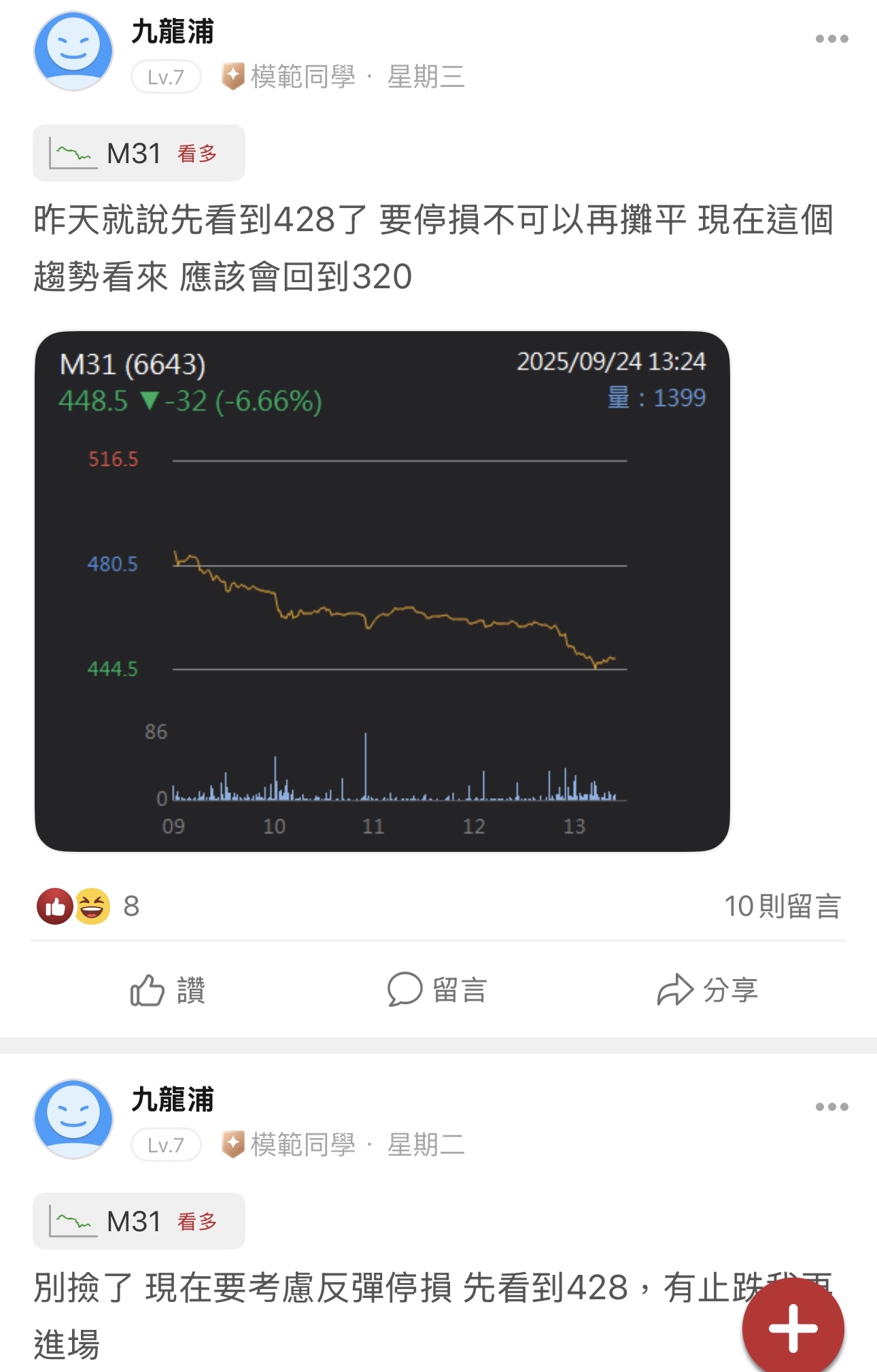This screenshot has height=1372, width=877.
Task: View the 10則留言 comments
Action: 782,906
